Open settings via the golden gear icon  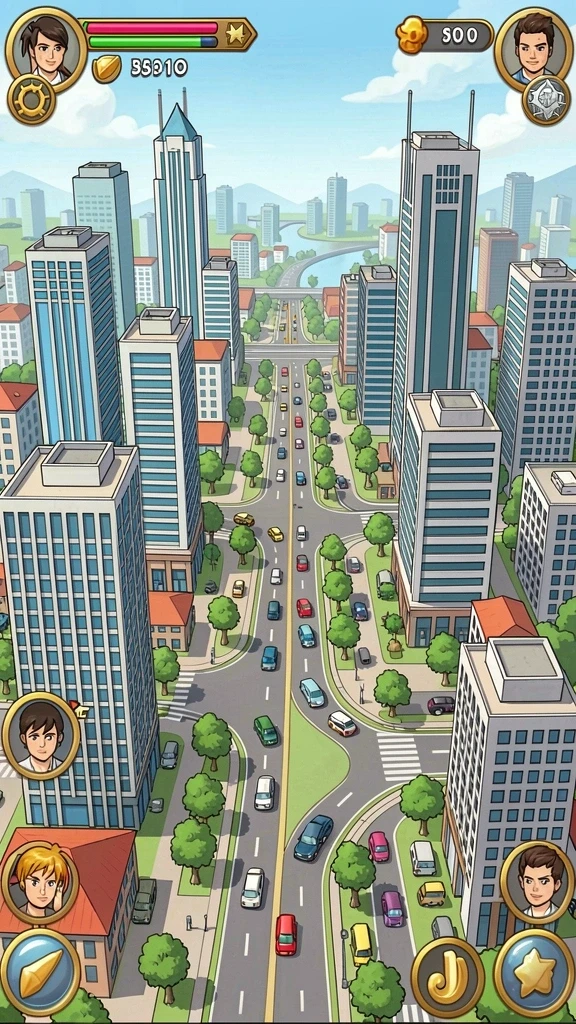click(x=31, y=99)
